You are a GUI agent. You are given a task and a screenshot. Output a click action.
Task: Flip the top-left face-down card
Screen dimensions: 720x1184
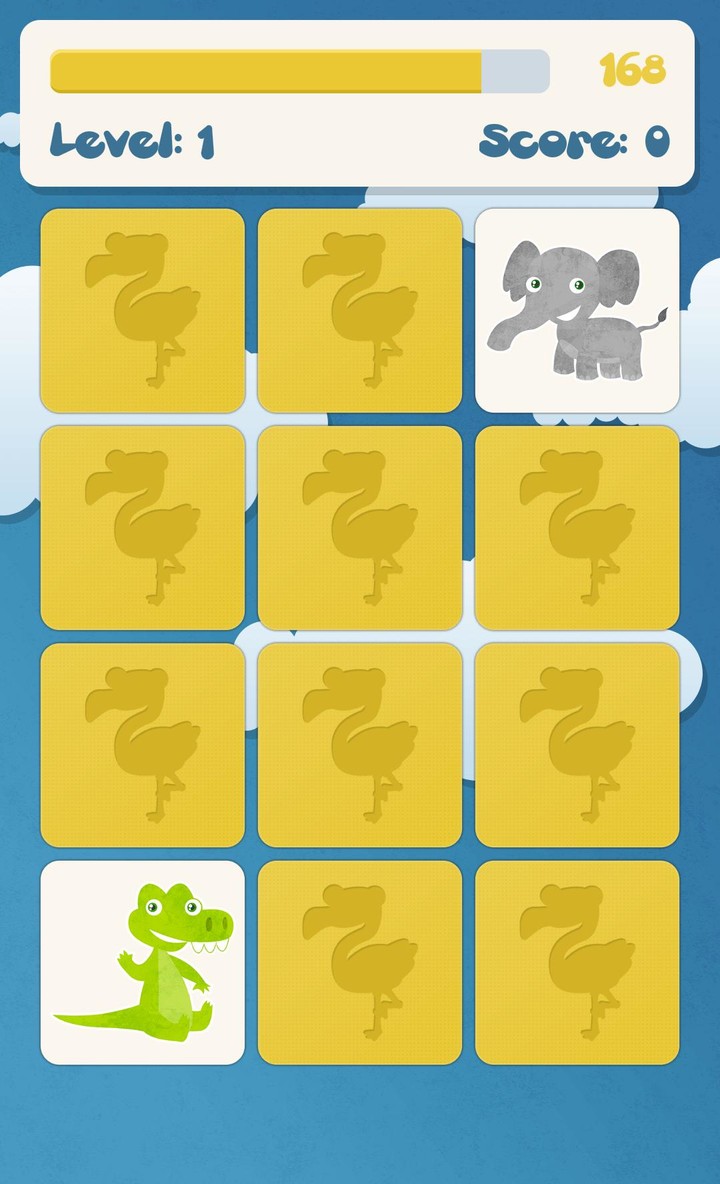143,310
